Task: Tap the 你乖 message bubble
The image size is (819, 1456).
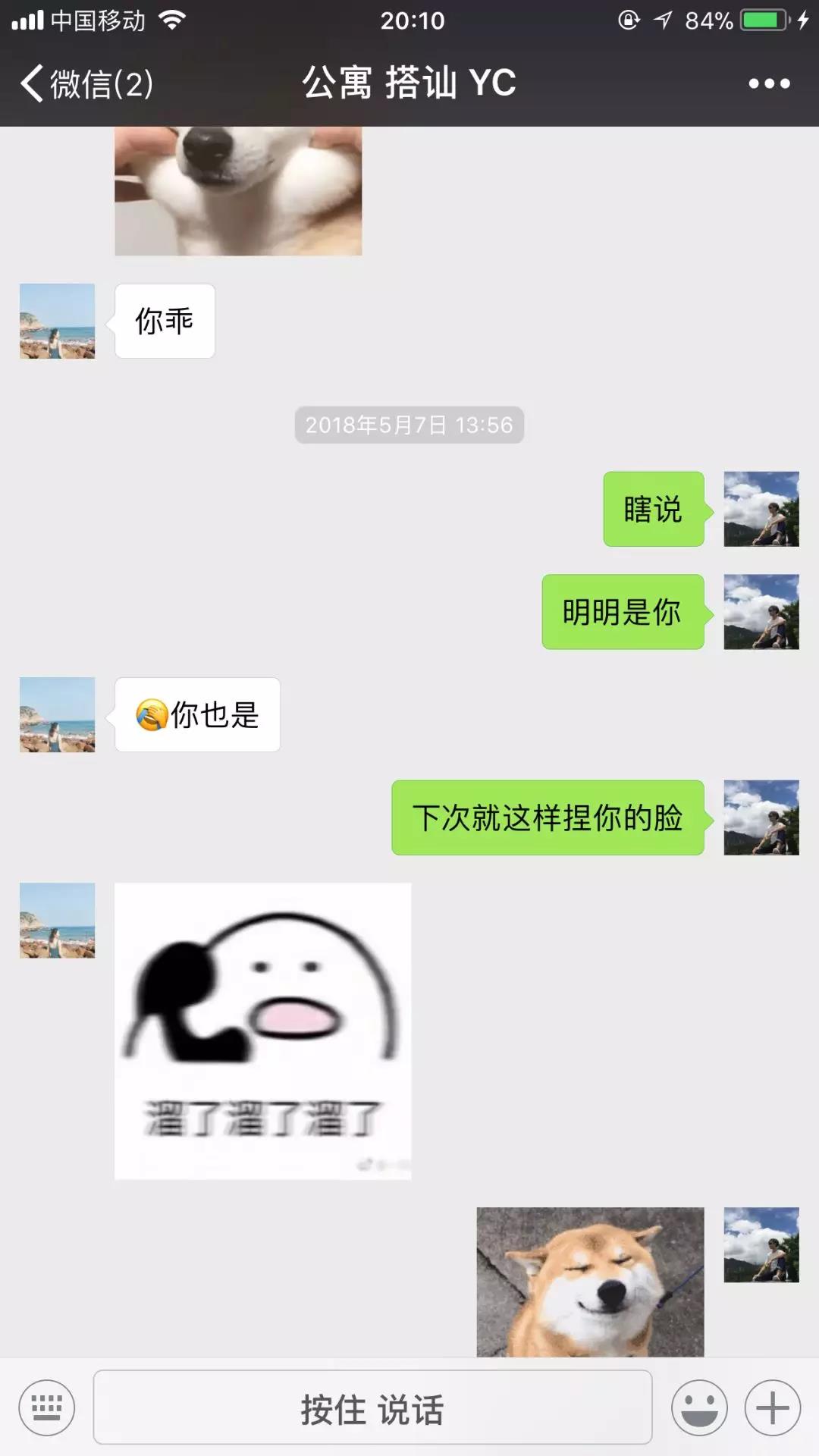Action: pos(164,322)
